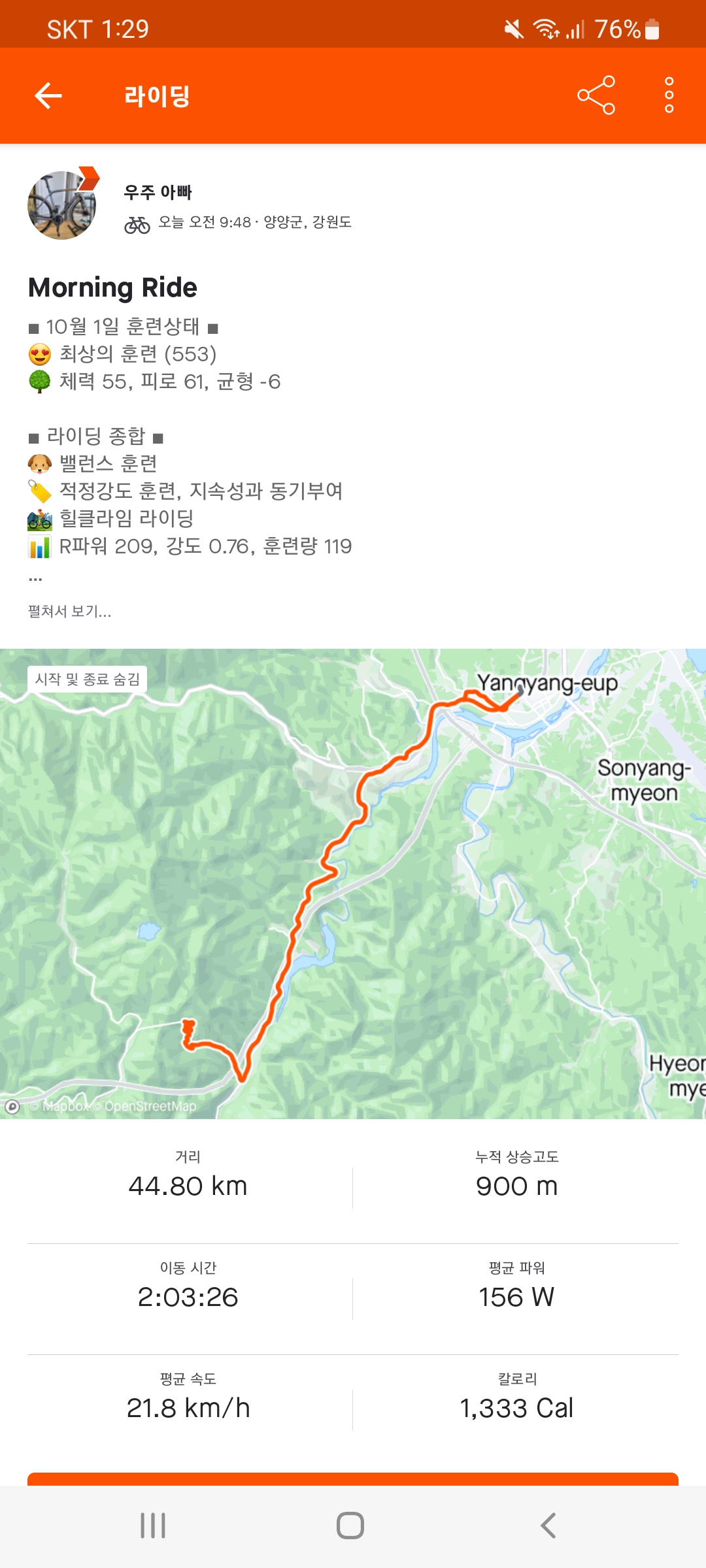Open 우주 아빠's profile name
This screenshot has height=1568, width=706.
(158, 192)
